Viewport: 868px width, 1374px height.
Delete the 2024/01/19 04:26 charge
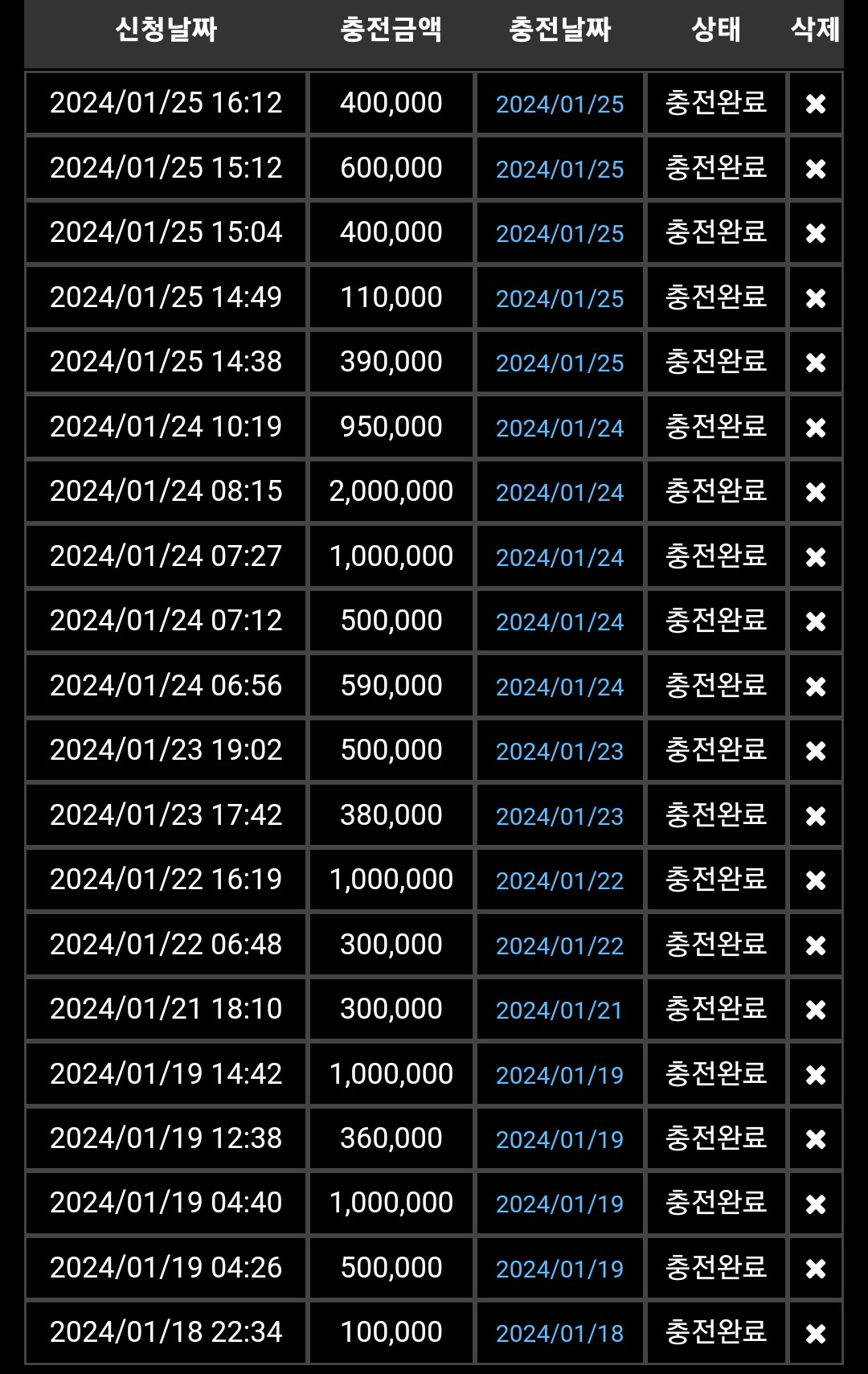816,1269
